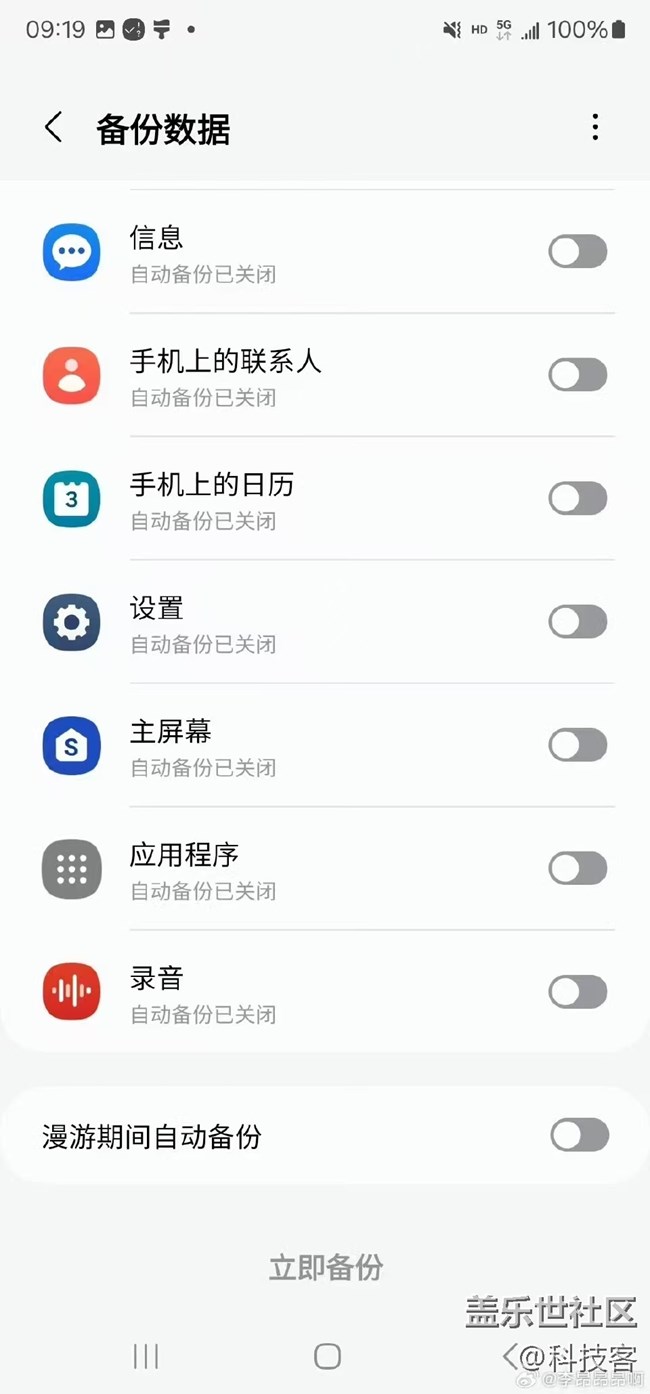Switch on 设置 backup
Viewport: 650px width, 1394px height.
(x=577, y=622)
